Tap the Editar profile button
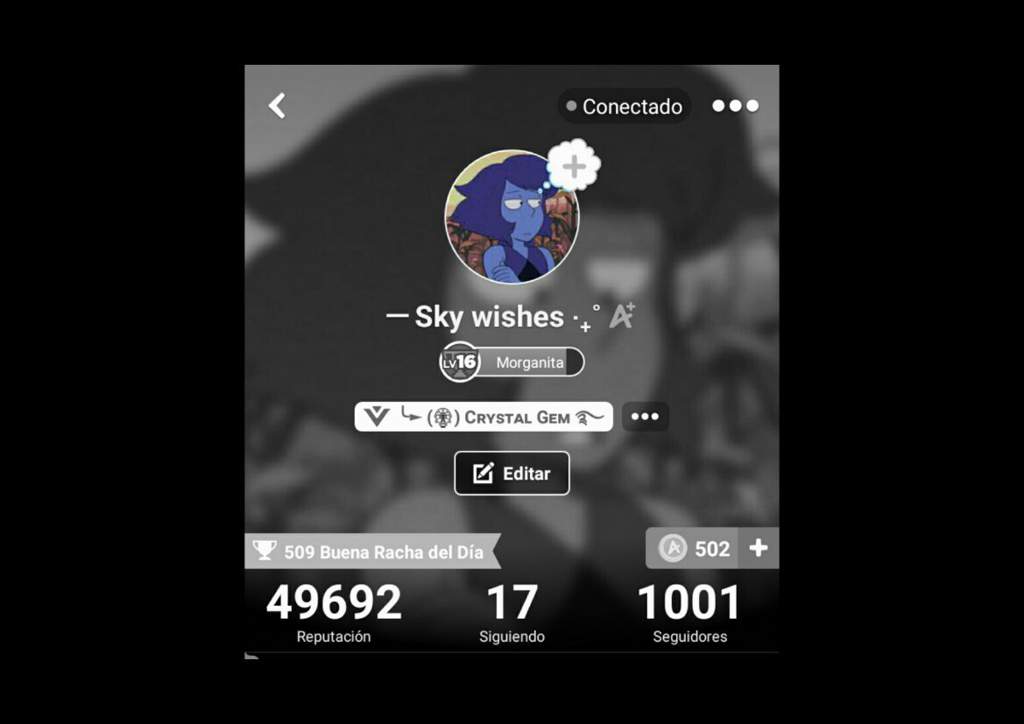This screenshot has height=724, width=1024. 512,473
